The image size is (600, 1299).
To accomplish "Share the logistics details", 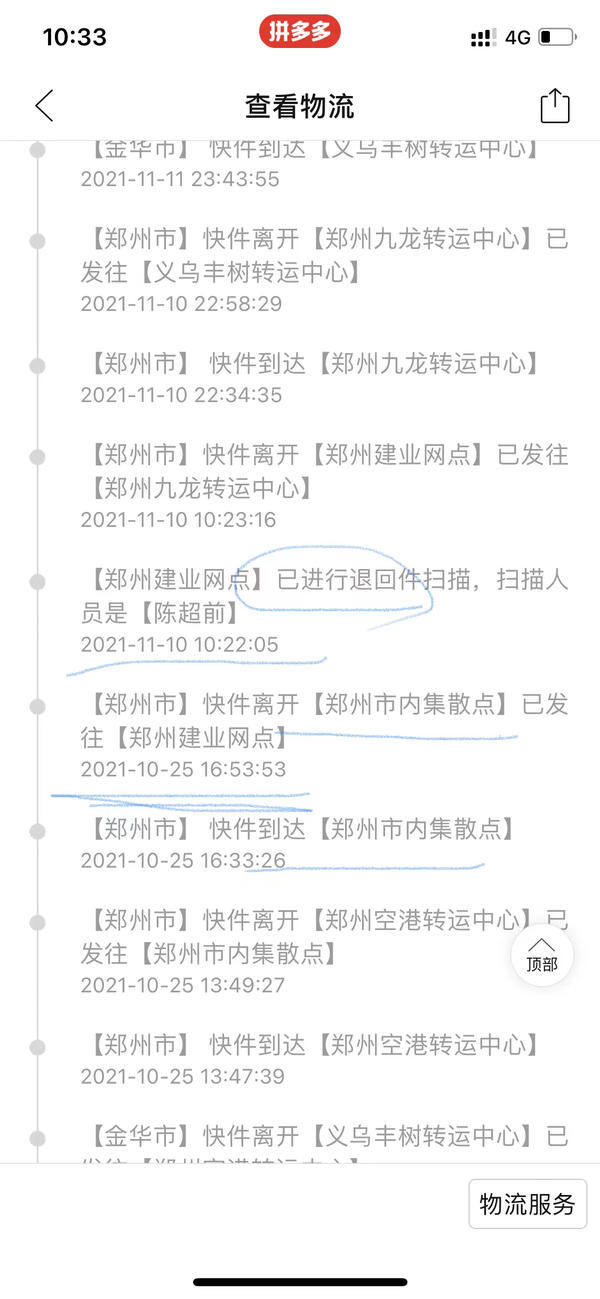I will pyautogui.click(x=555, y=105).
